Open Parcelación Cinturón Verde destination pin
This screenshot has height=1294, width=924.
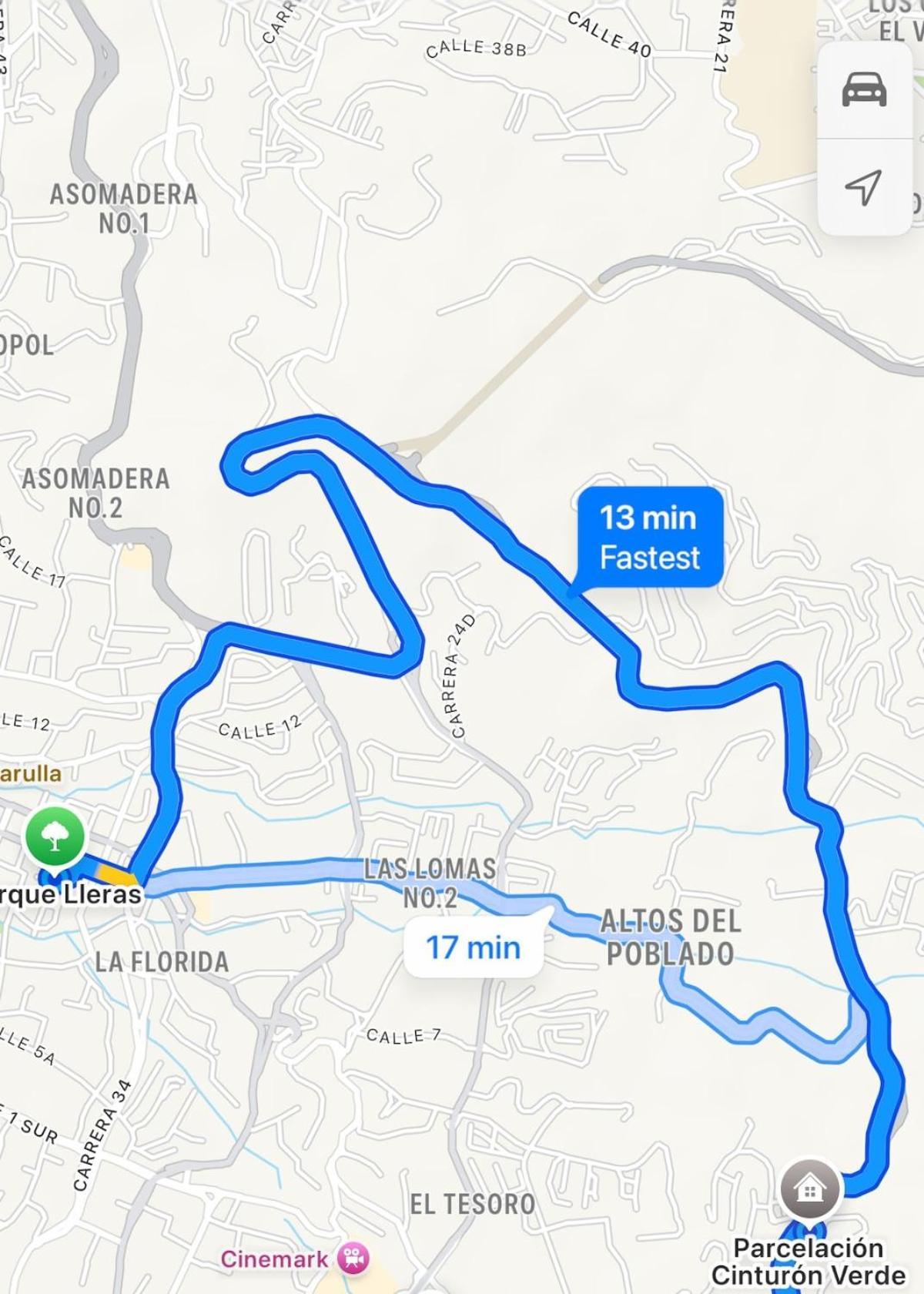click(x=809, y=1190)
